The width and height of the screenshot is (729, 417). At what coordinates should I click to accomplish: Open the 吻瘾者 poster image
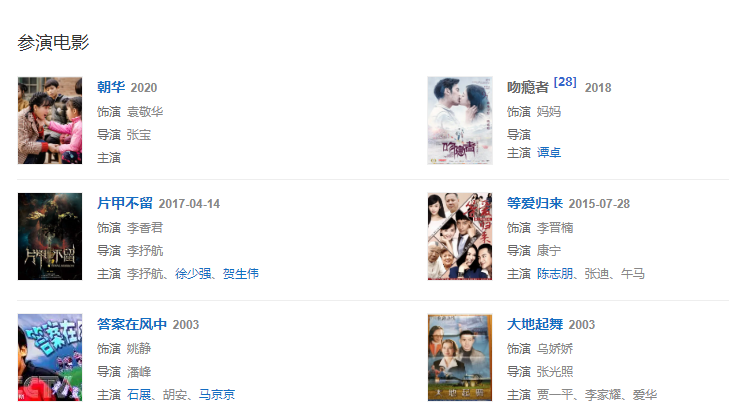pyautogui.click(x=460, y=121)
